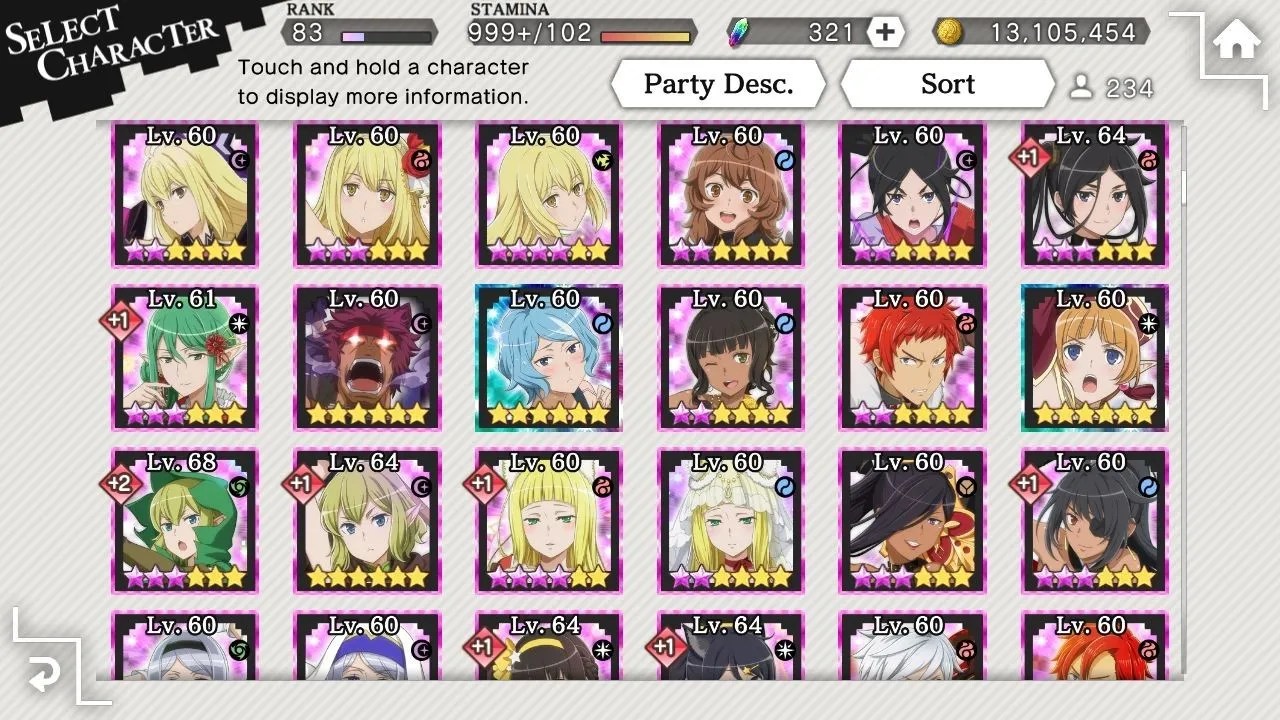The height and width of the screenshot is (720, 1280).
Task: Open the Party Desc. panel
Action: pos(718,85)
